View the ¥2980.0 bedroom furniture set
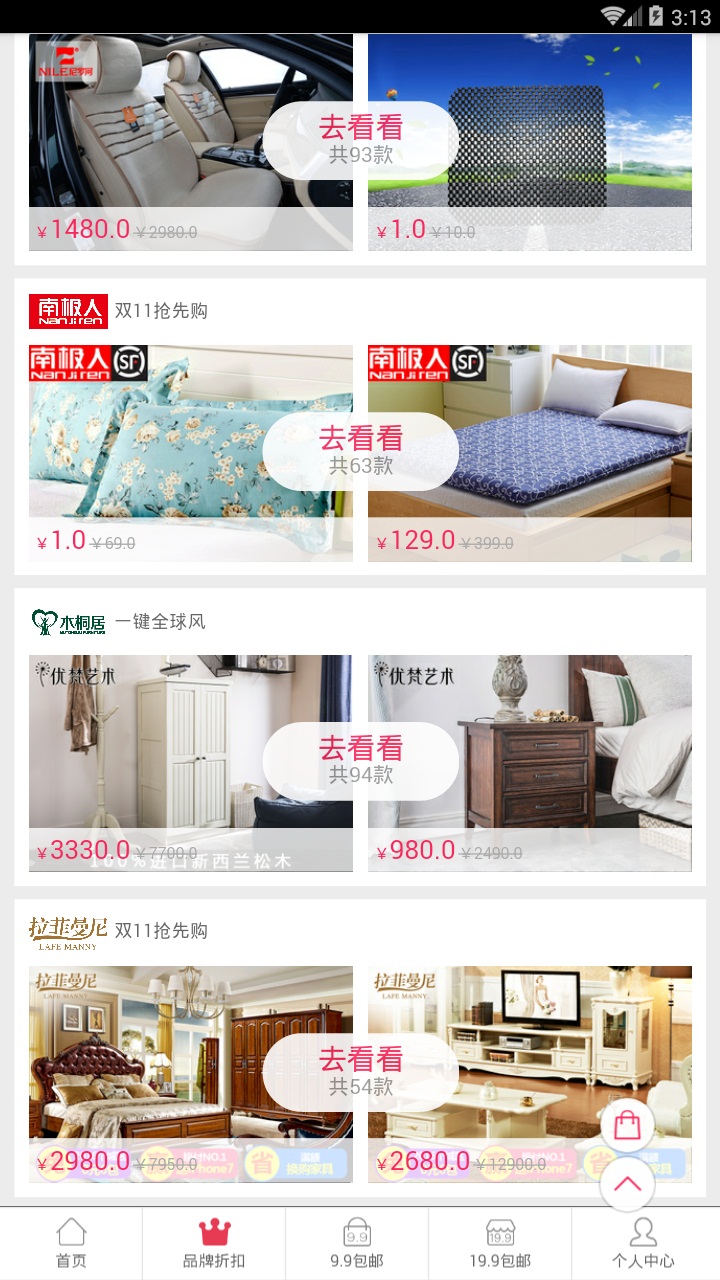The image size is (720, 1280). click(140, 1070)
